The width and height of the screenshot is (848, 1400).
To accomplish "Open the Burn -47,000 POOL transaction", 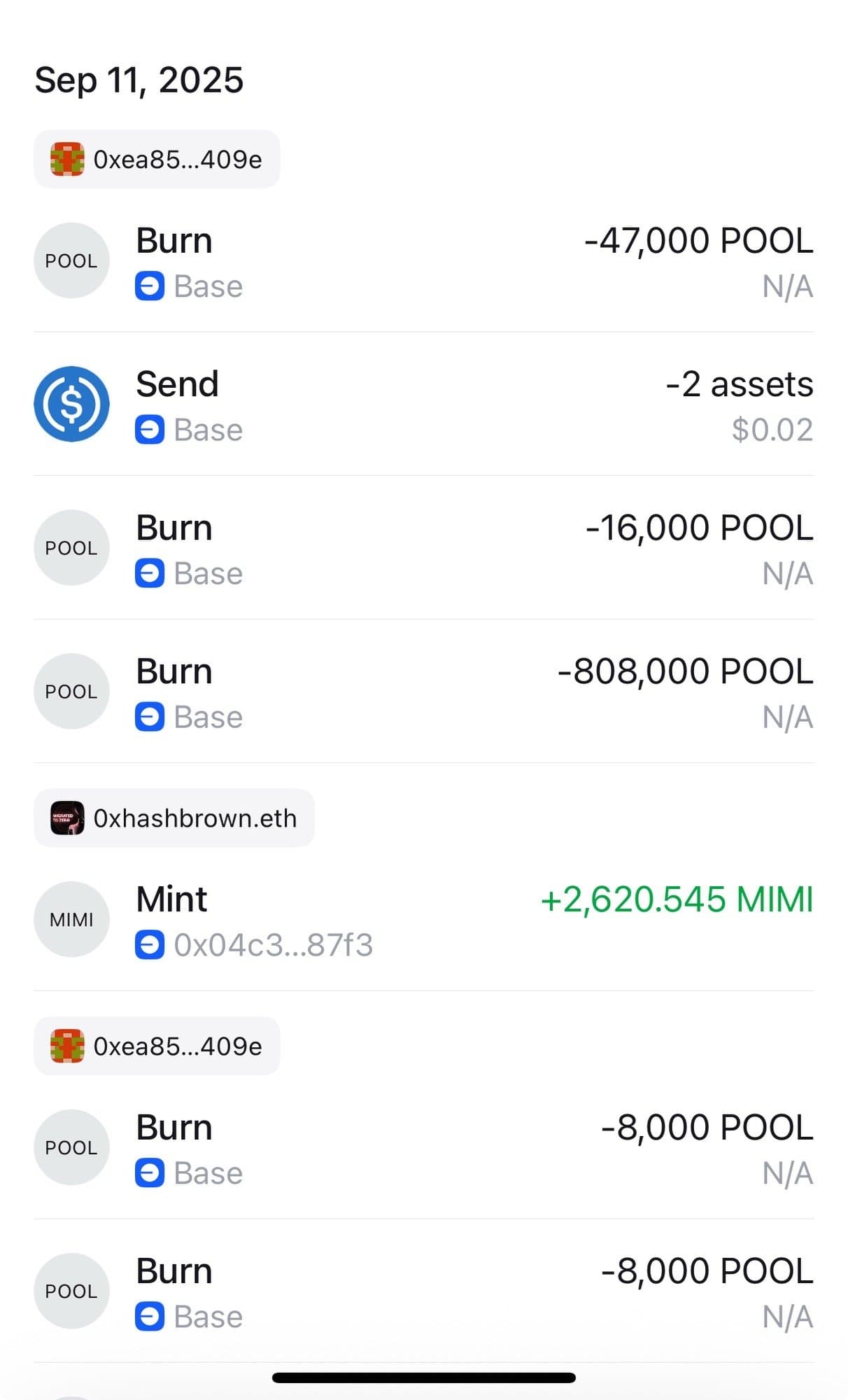I will [423, 261].
